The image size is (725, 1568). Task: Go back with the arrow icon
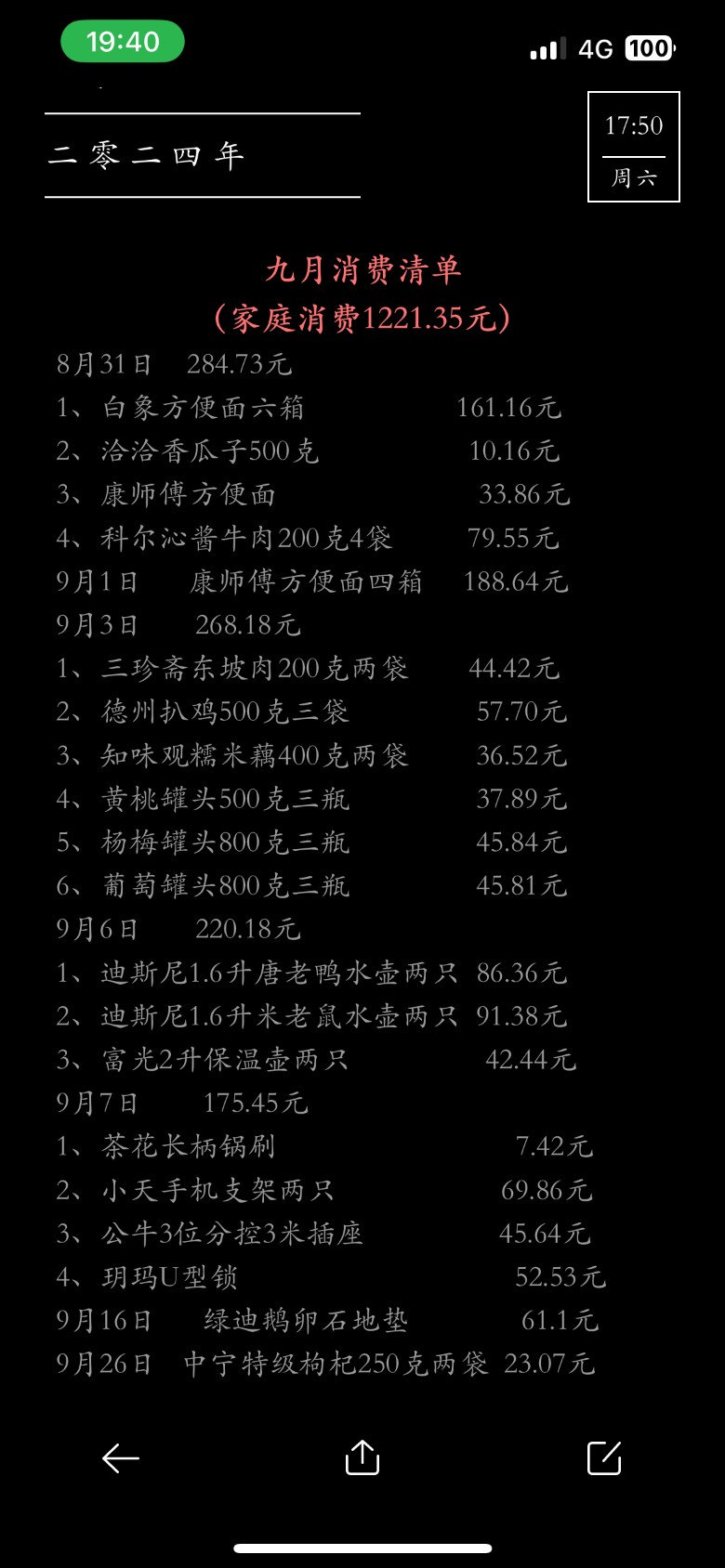(x=121, y=1458)
